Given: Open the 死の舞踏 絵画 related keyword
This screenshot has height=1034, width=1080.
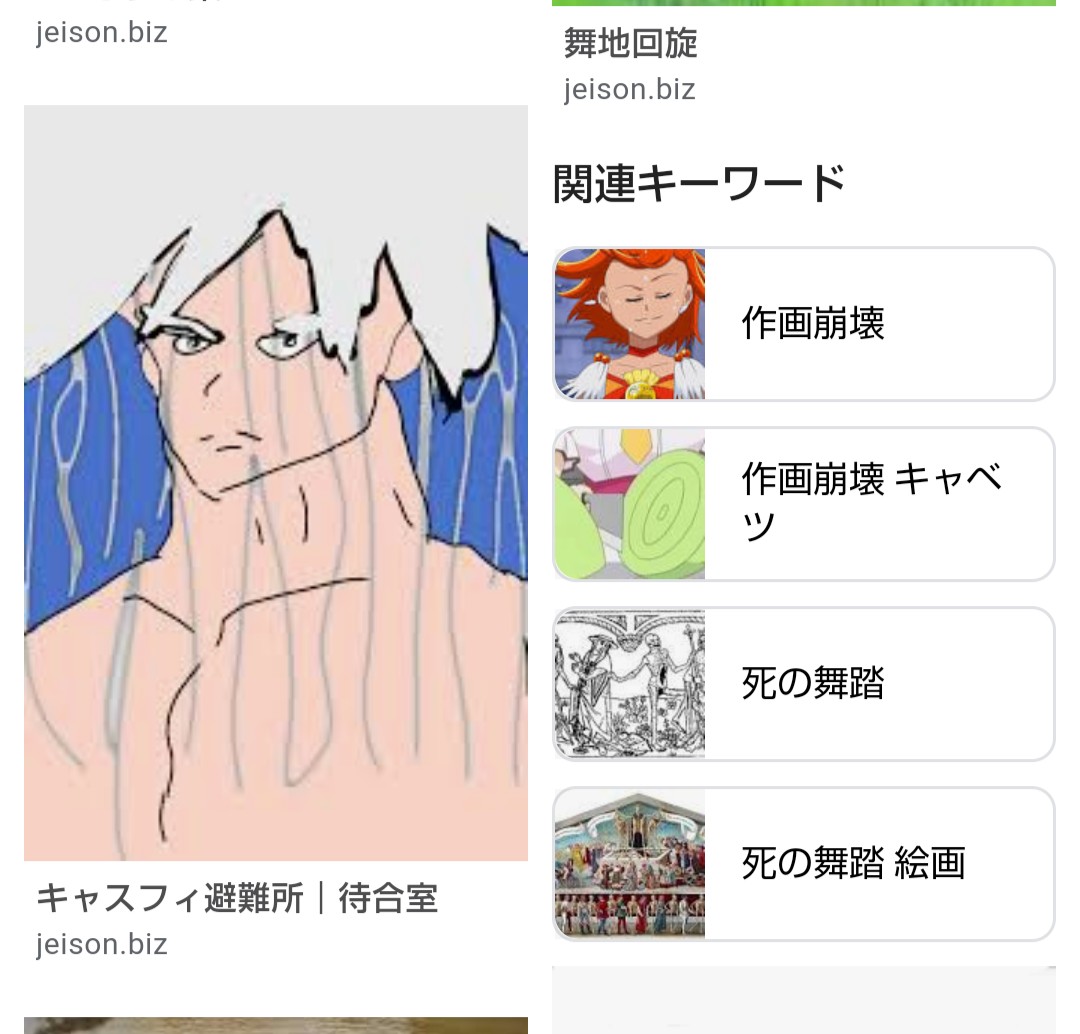Looking at the screenshot, I should pyautogui.click(x=803, y=864).
